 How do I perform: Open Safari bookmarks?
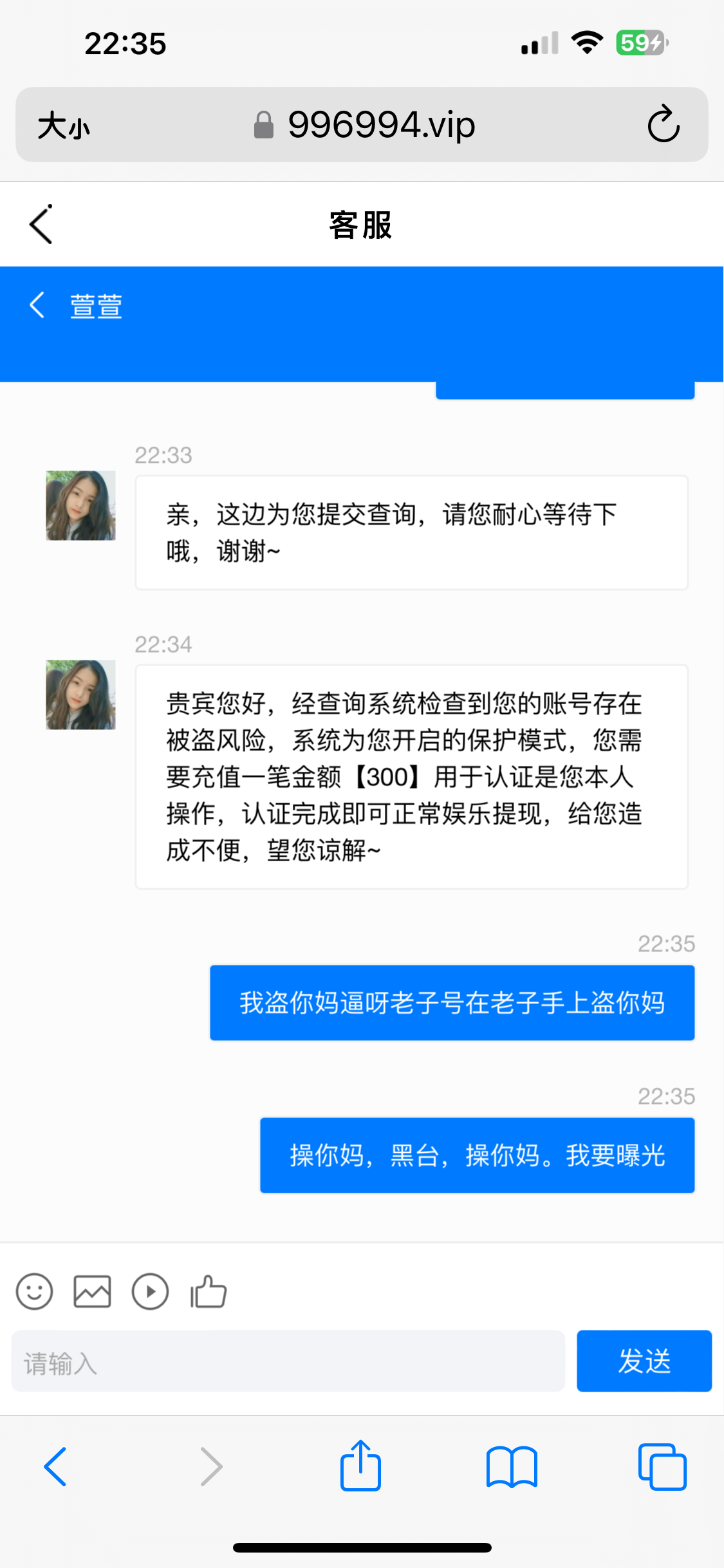click(x=512, y=1466)
